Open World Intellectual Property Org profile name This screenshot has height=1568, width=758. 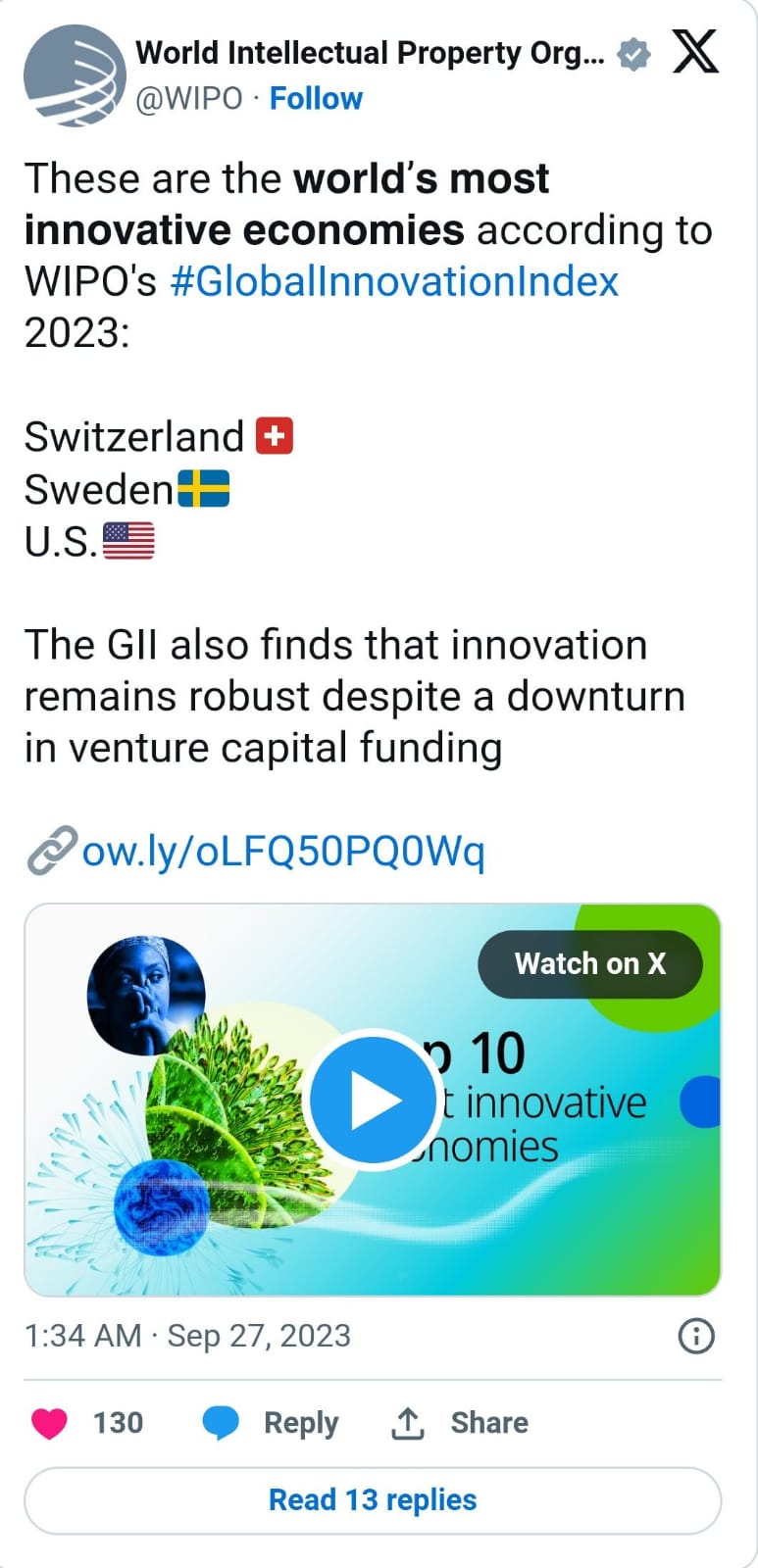370,53
